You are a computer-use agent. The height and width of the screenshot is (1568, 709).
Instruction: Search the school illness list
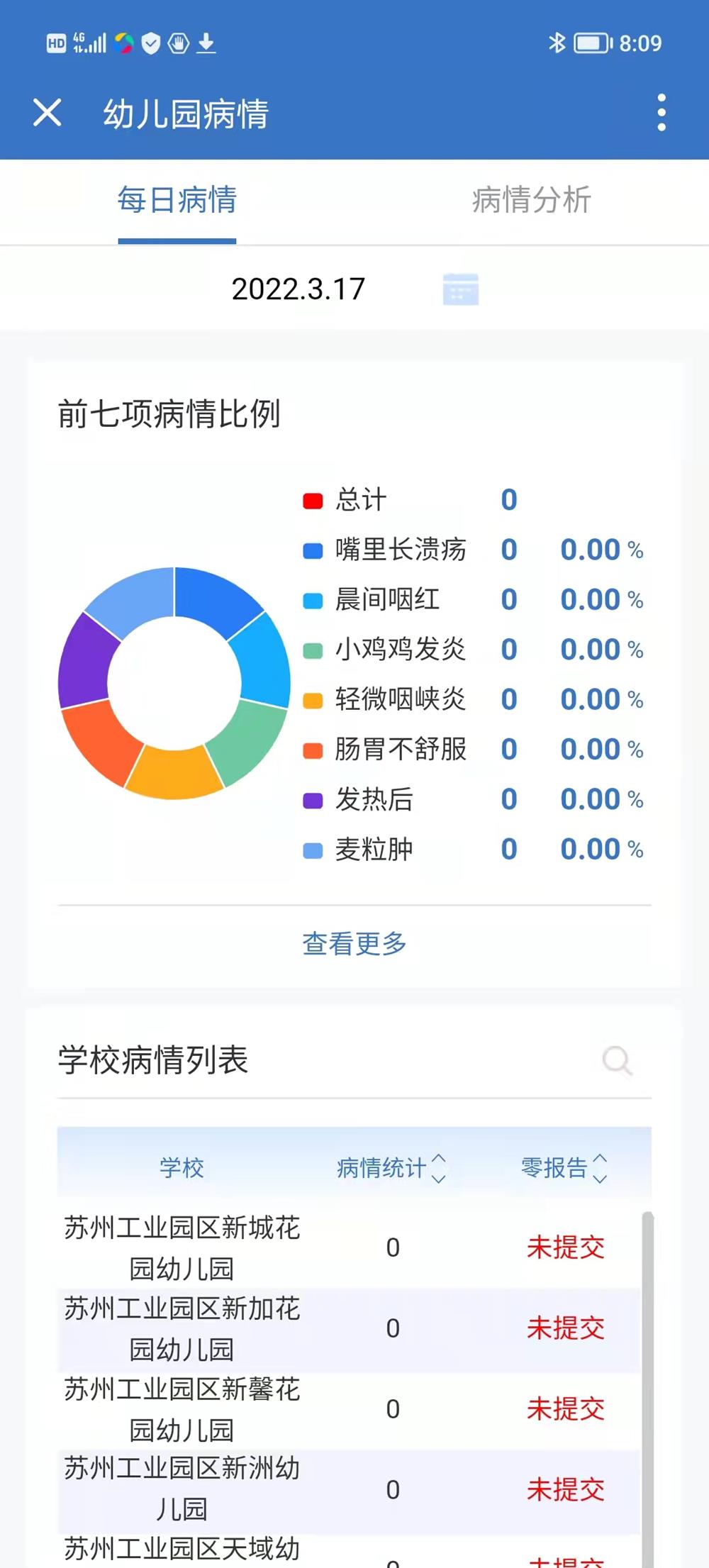pos(617,1061)
